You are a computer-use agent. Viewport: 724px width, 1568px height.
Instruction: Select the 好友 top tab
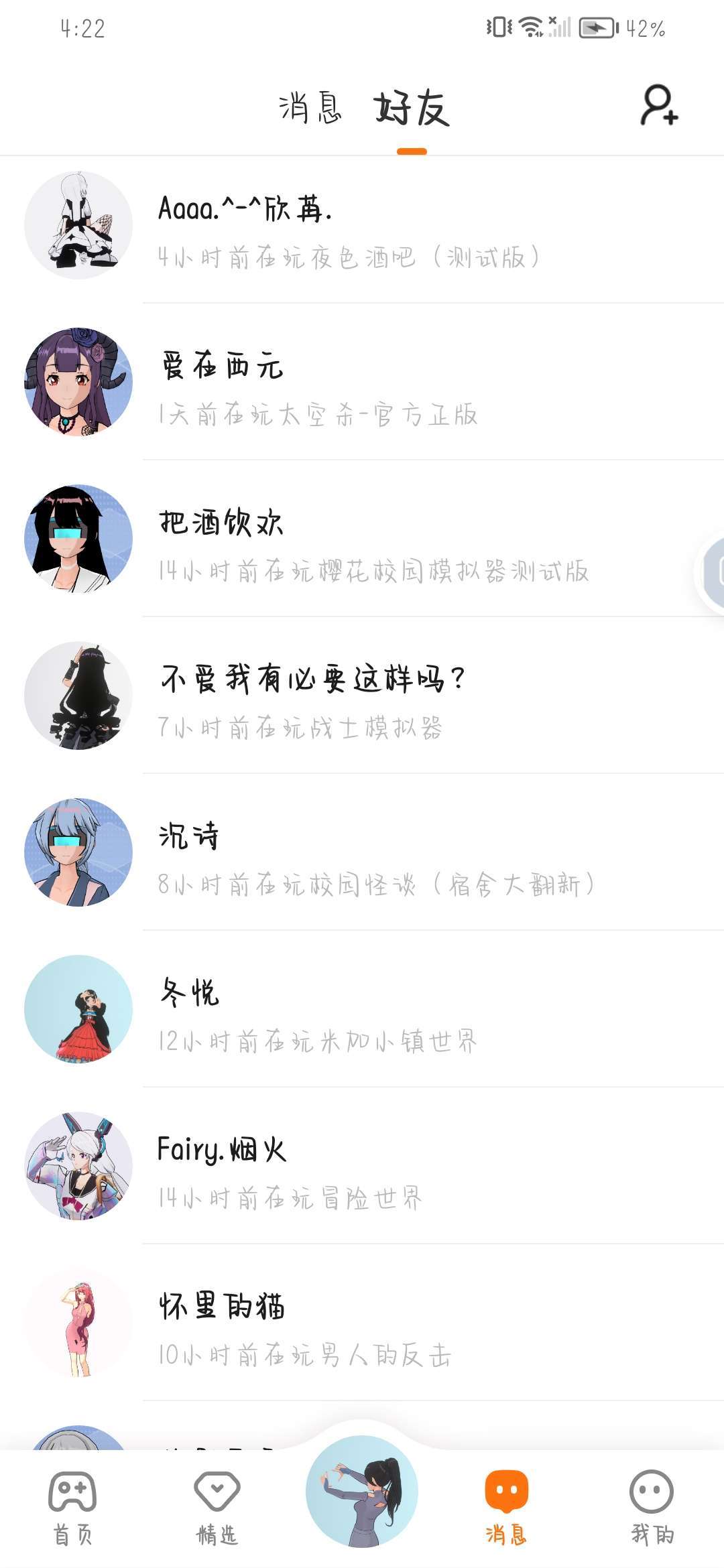[412, 109]
